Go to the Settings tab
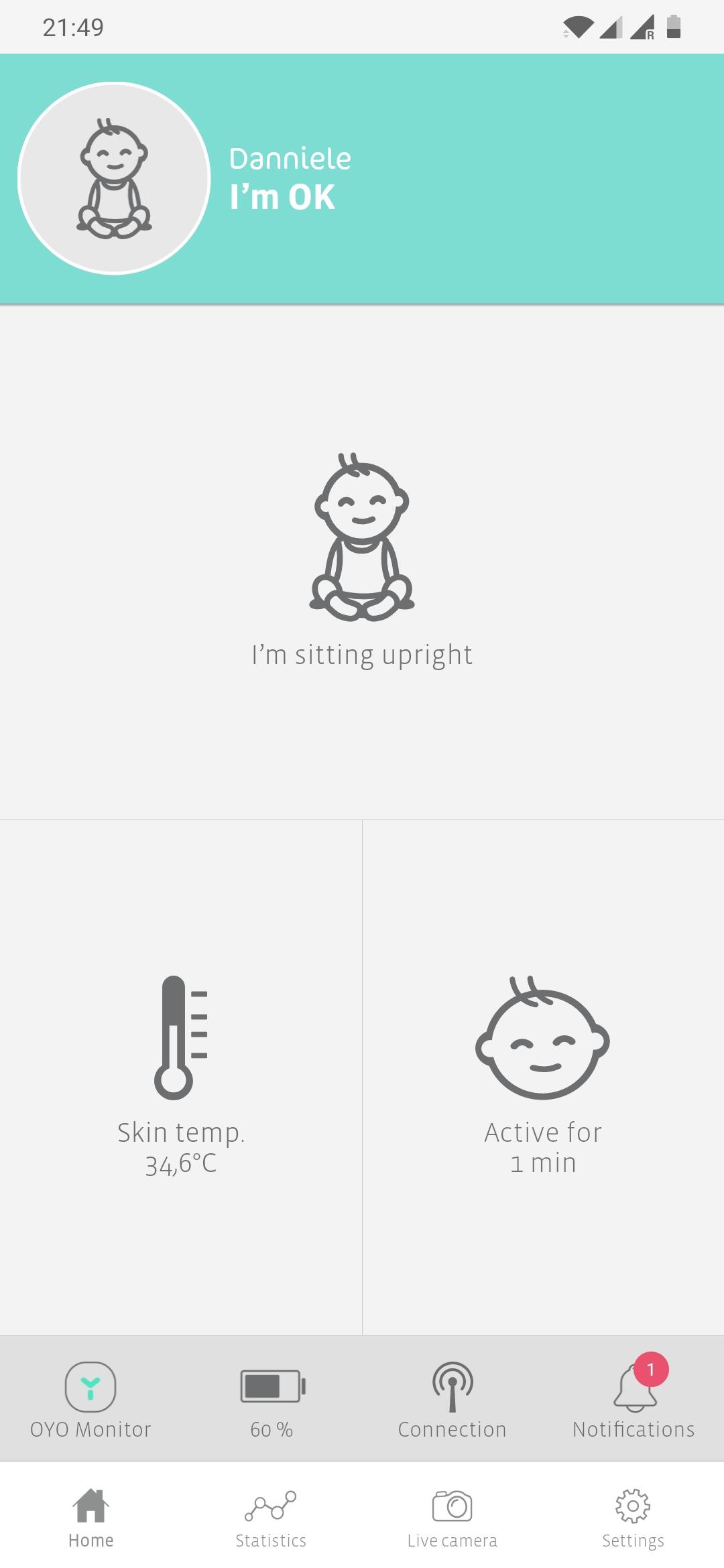Viewport: 724px width, 1568px height. pyautogui.click(x=633, y=1520)
